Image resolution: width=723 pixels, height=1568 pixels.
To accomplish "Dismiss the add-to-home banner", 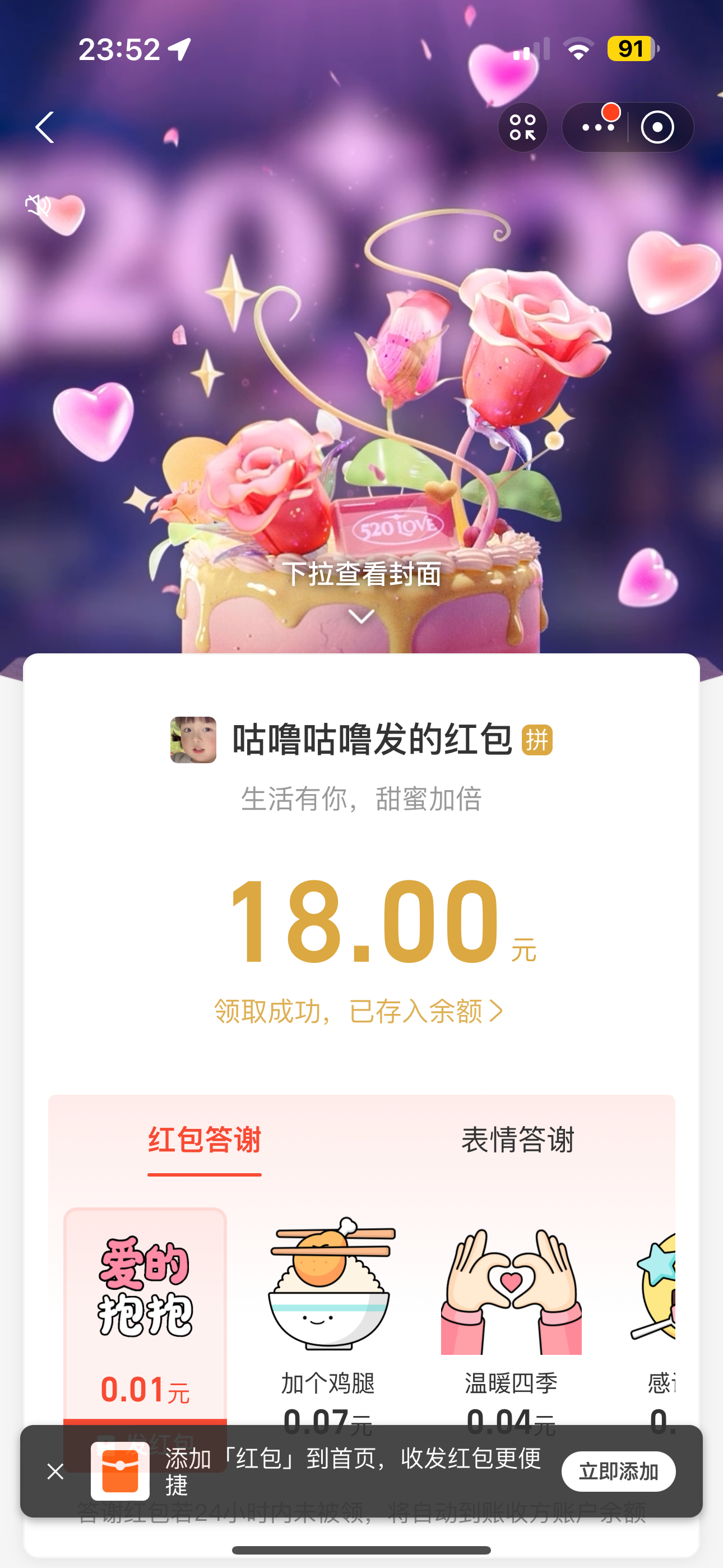I will click(55, 1472).
